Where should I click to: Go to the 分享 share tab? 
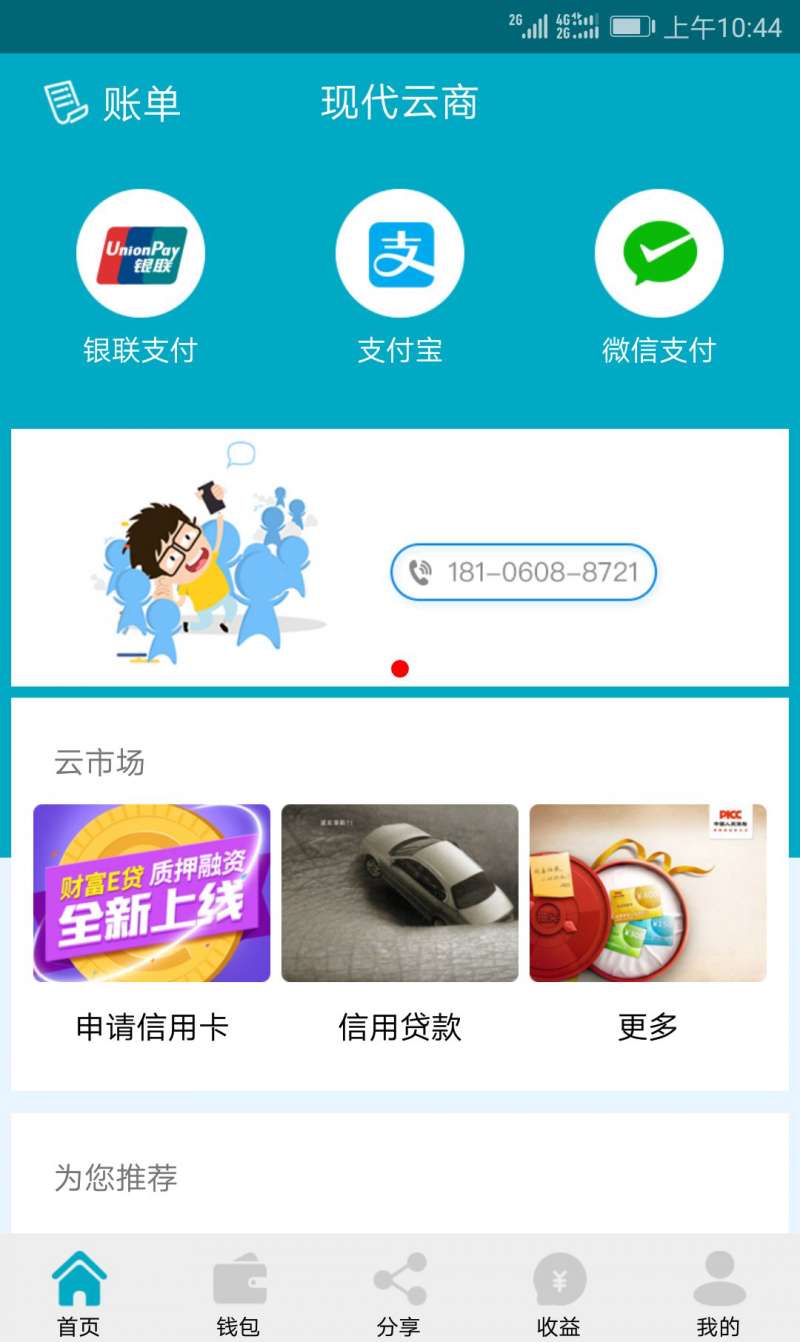399,1295
